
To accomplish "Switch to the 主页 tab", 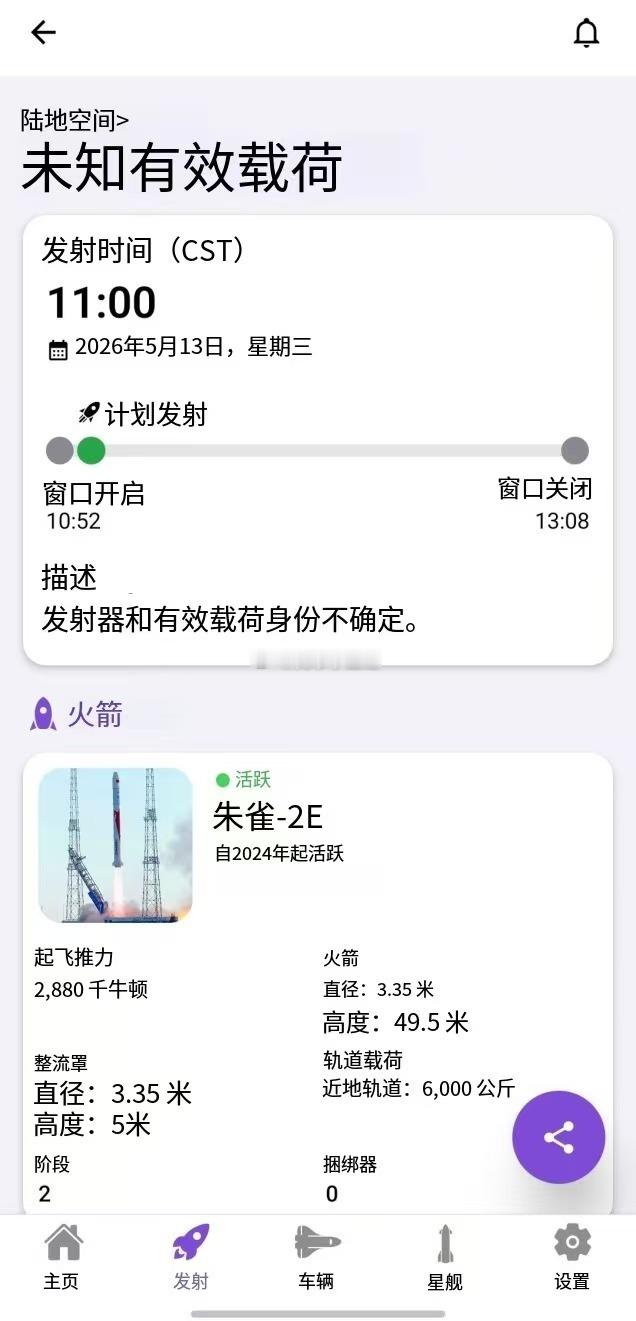I will click(62, 1257).
